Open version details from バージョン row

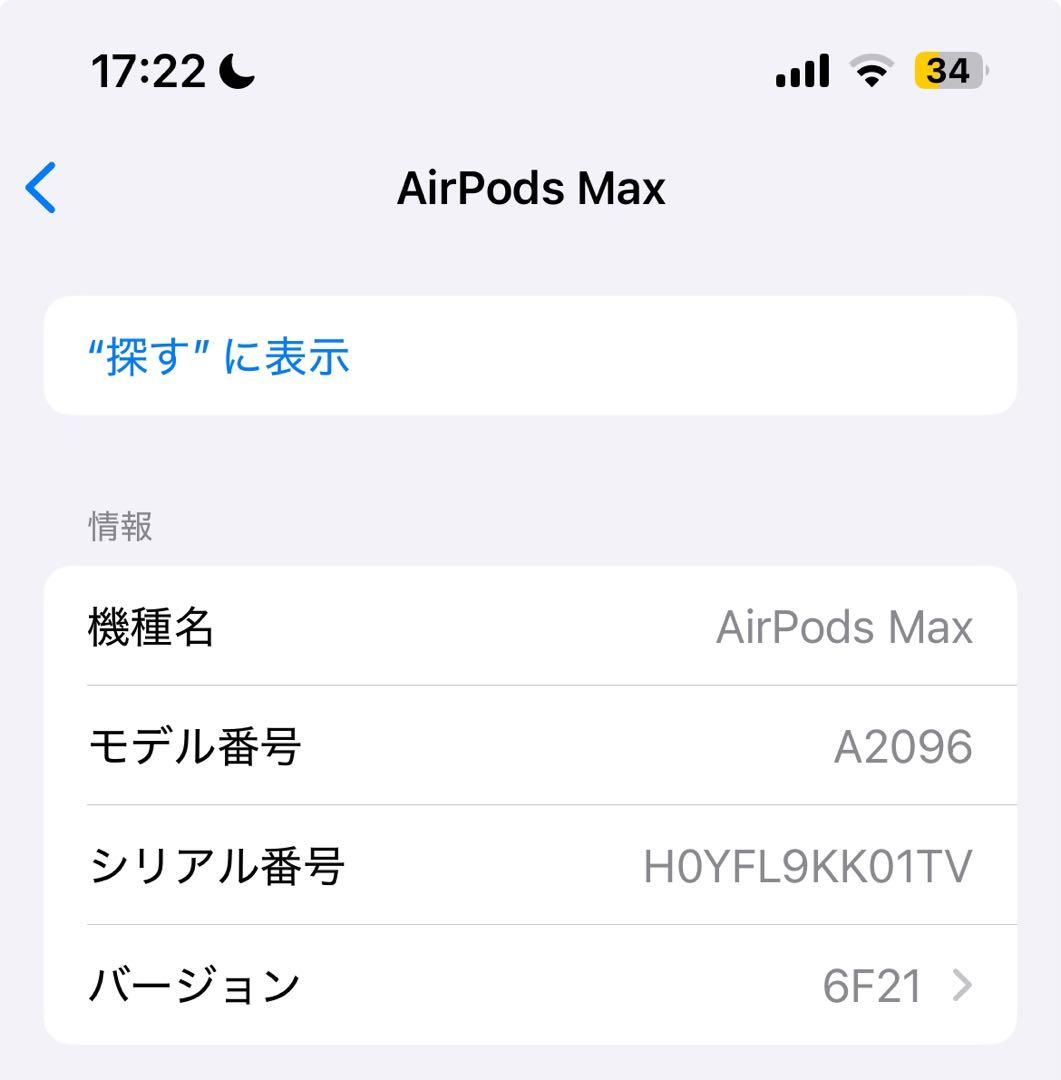(530, 983)
